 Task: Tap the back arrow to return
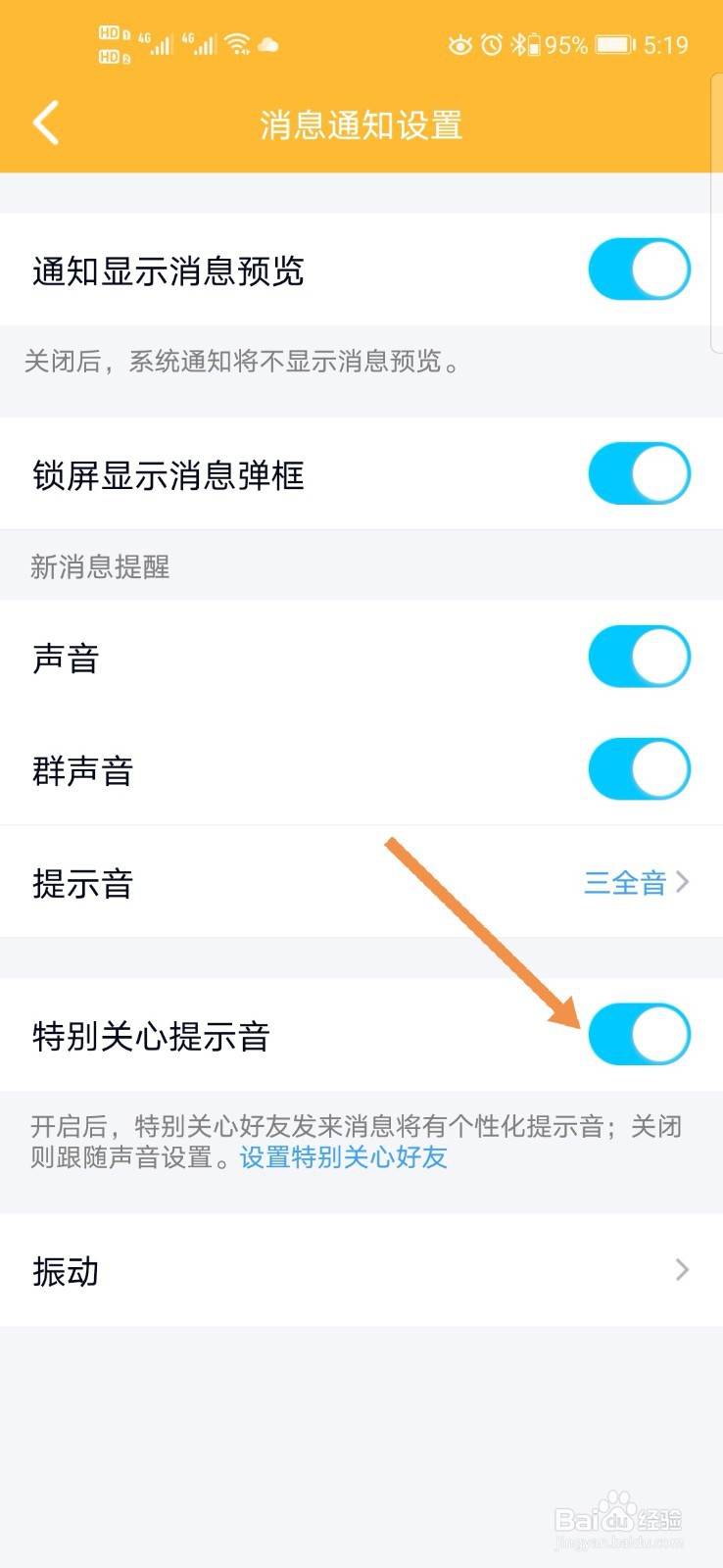45,123
